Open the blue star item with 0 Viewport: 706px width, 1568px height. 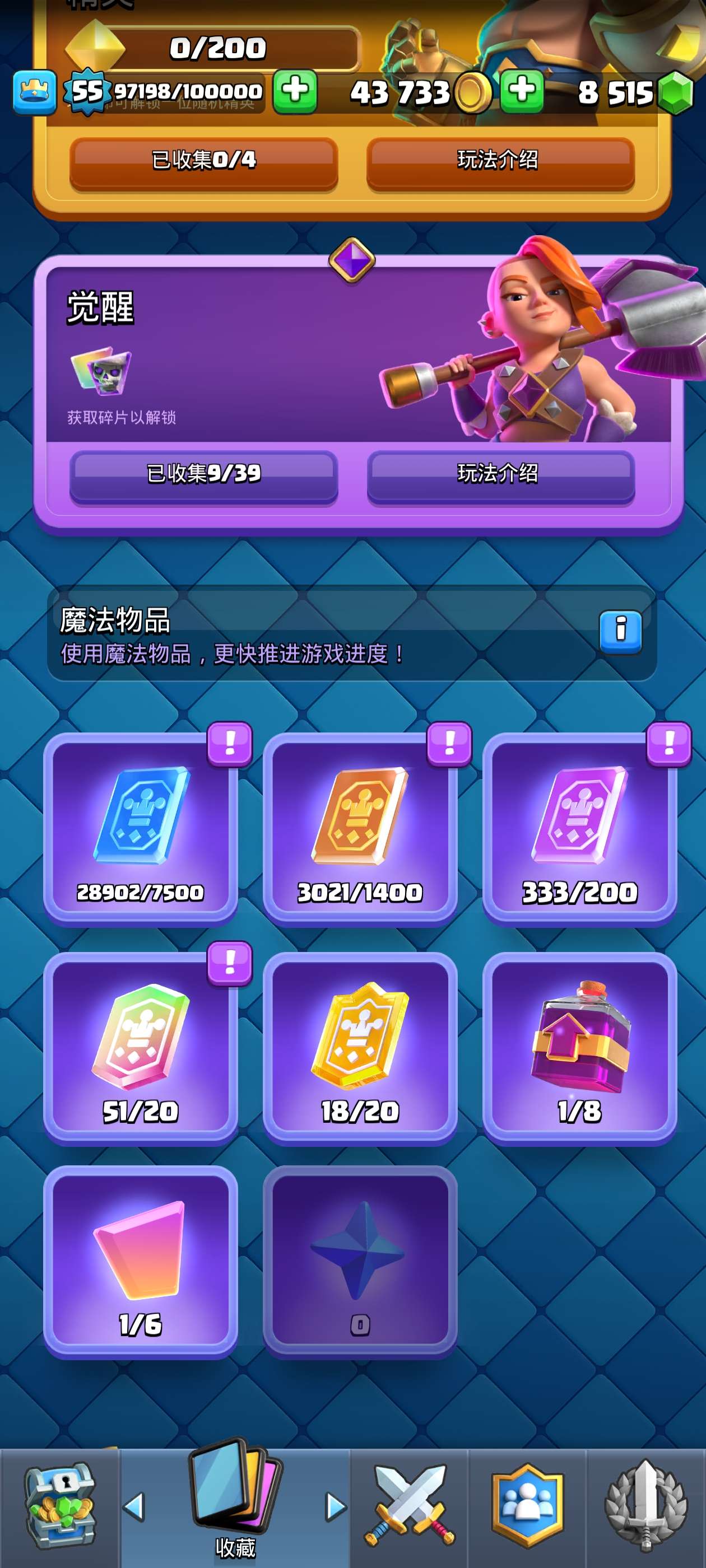(x=360, y=1260)
